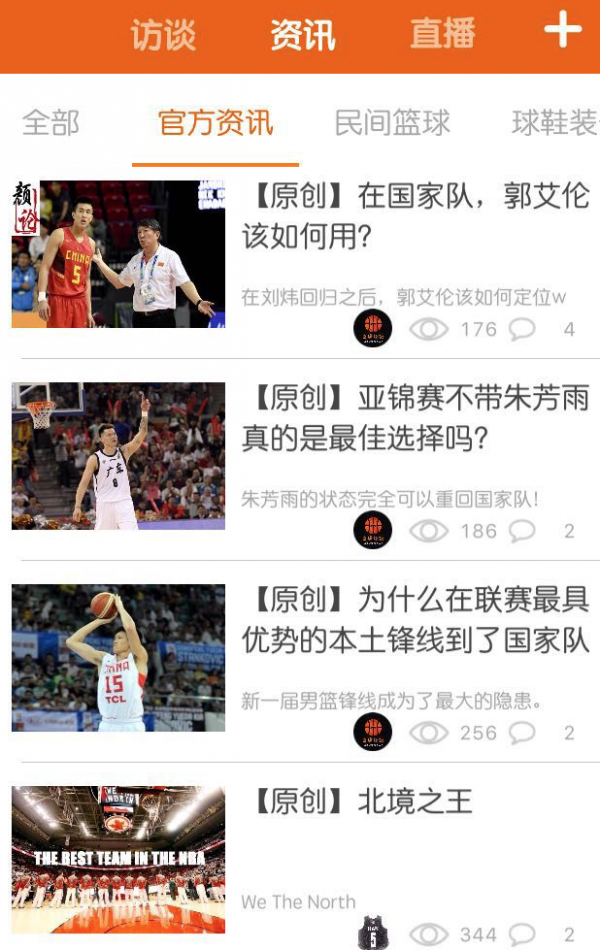The height and width of the screenshot is (950, 600).
Task: Tap the thumbnail of the 郭艾伦 article
Action: [x=118, y=254]
